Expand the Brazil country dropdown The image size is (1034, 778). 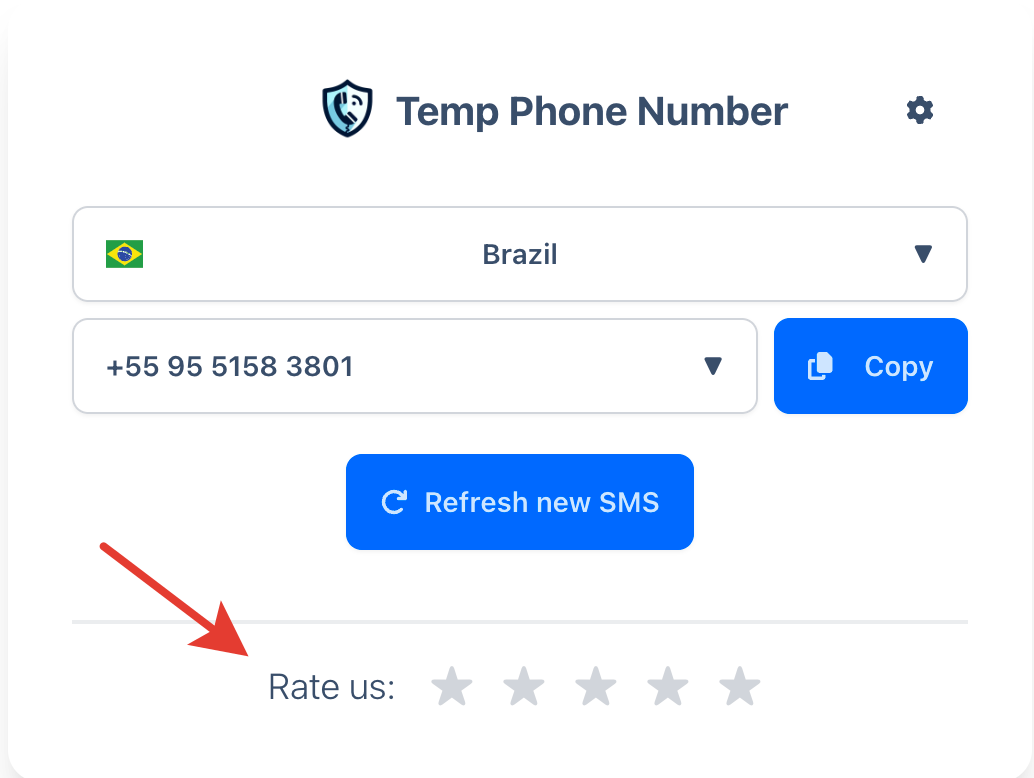(520, 254)
